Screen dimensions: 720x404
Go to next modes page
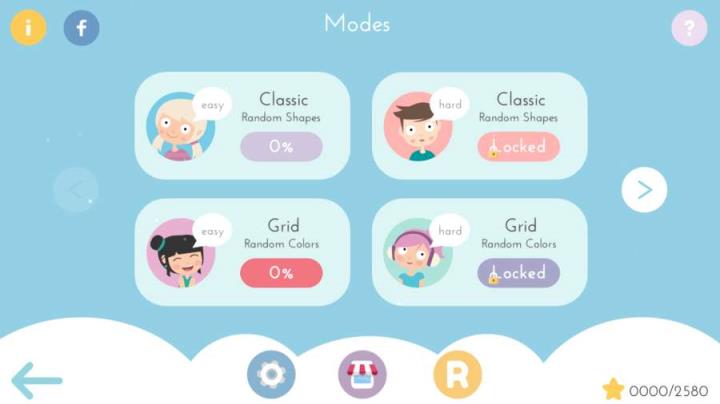[644, 189]
